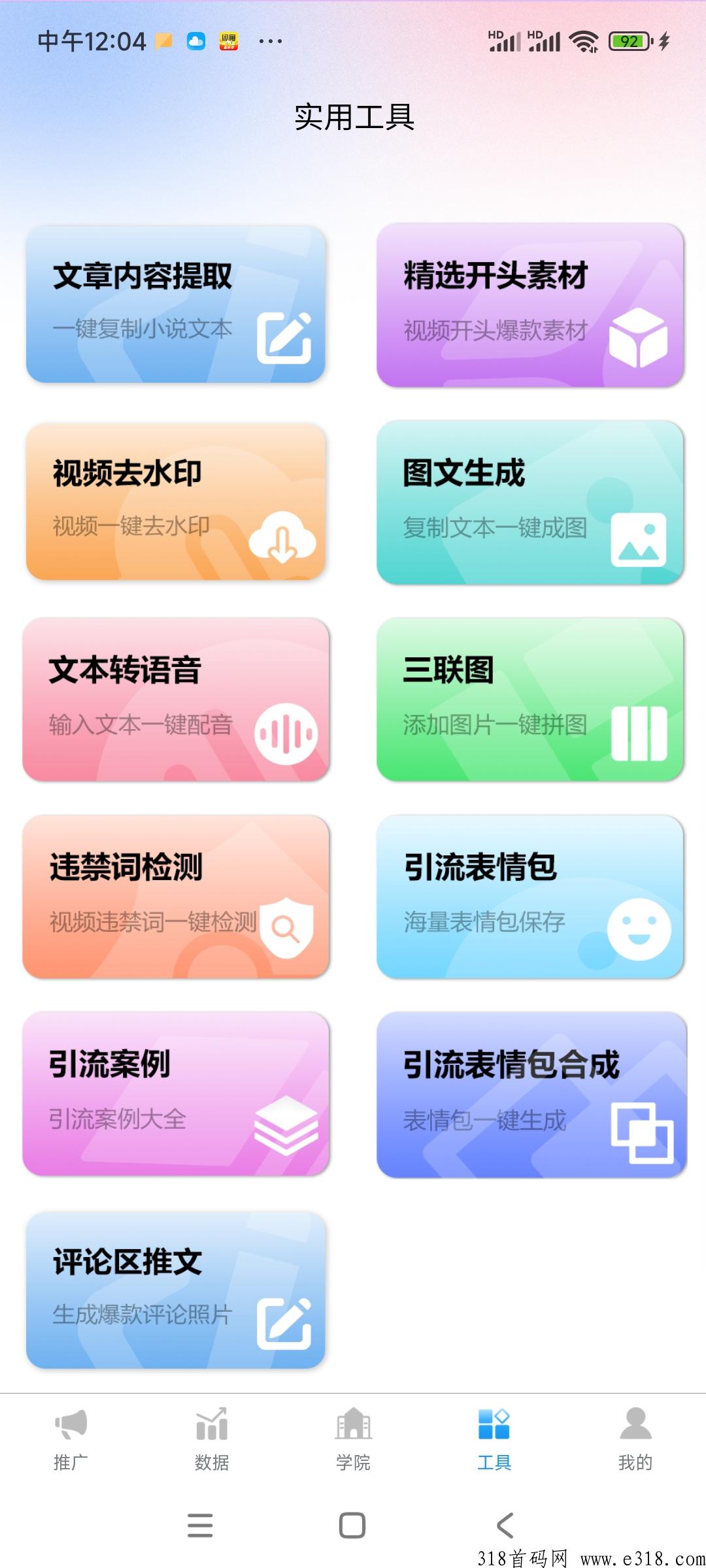Viewport: 706px width, 1568px height.
Task: Tap the system back button
Action: point(505,1526)
